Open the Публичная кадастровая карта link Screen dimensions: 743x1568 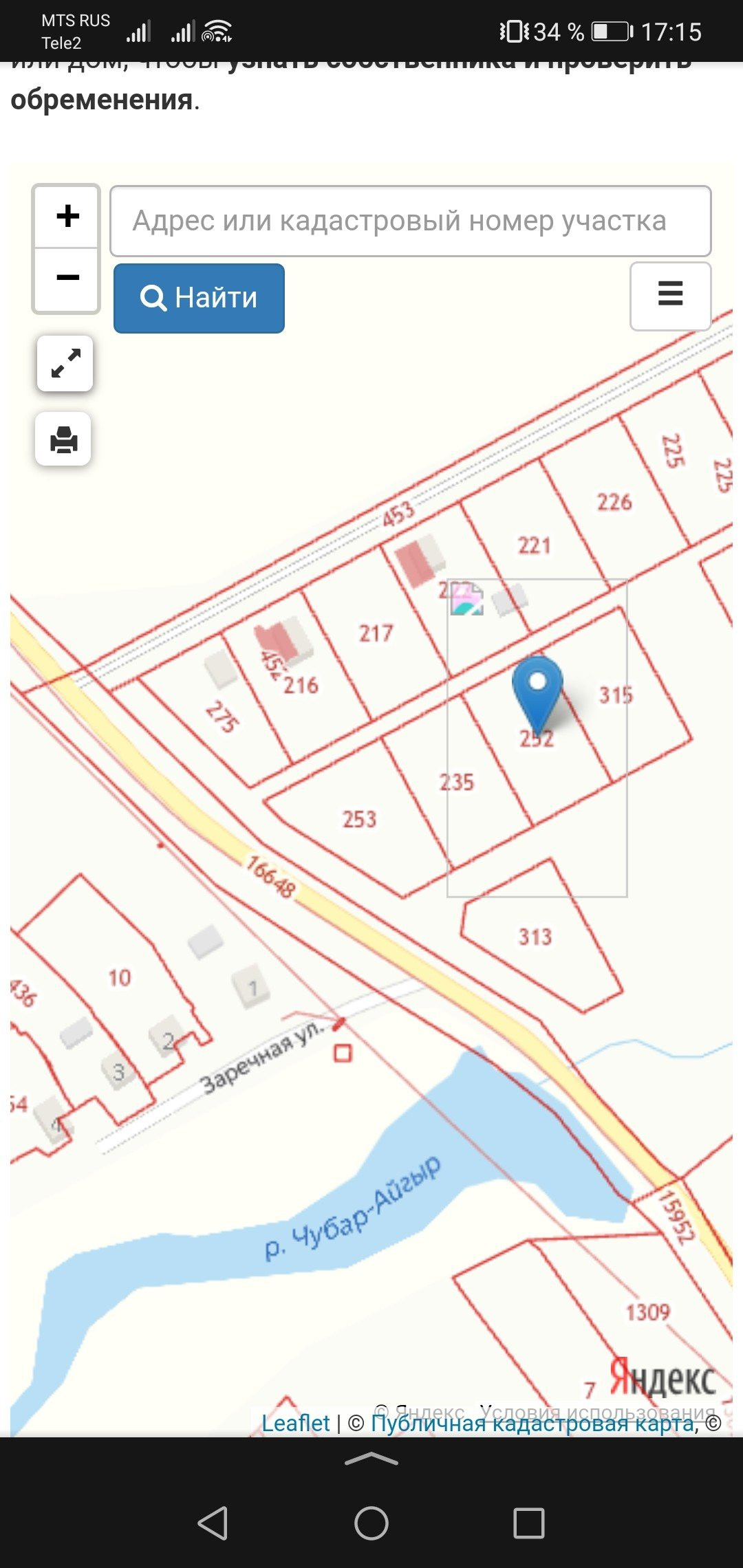point(532,1424)
